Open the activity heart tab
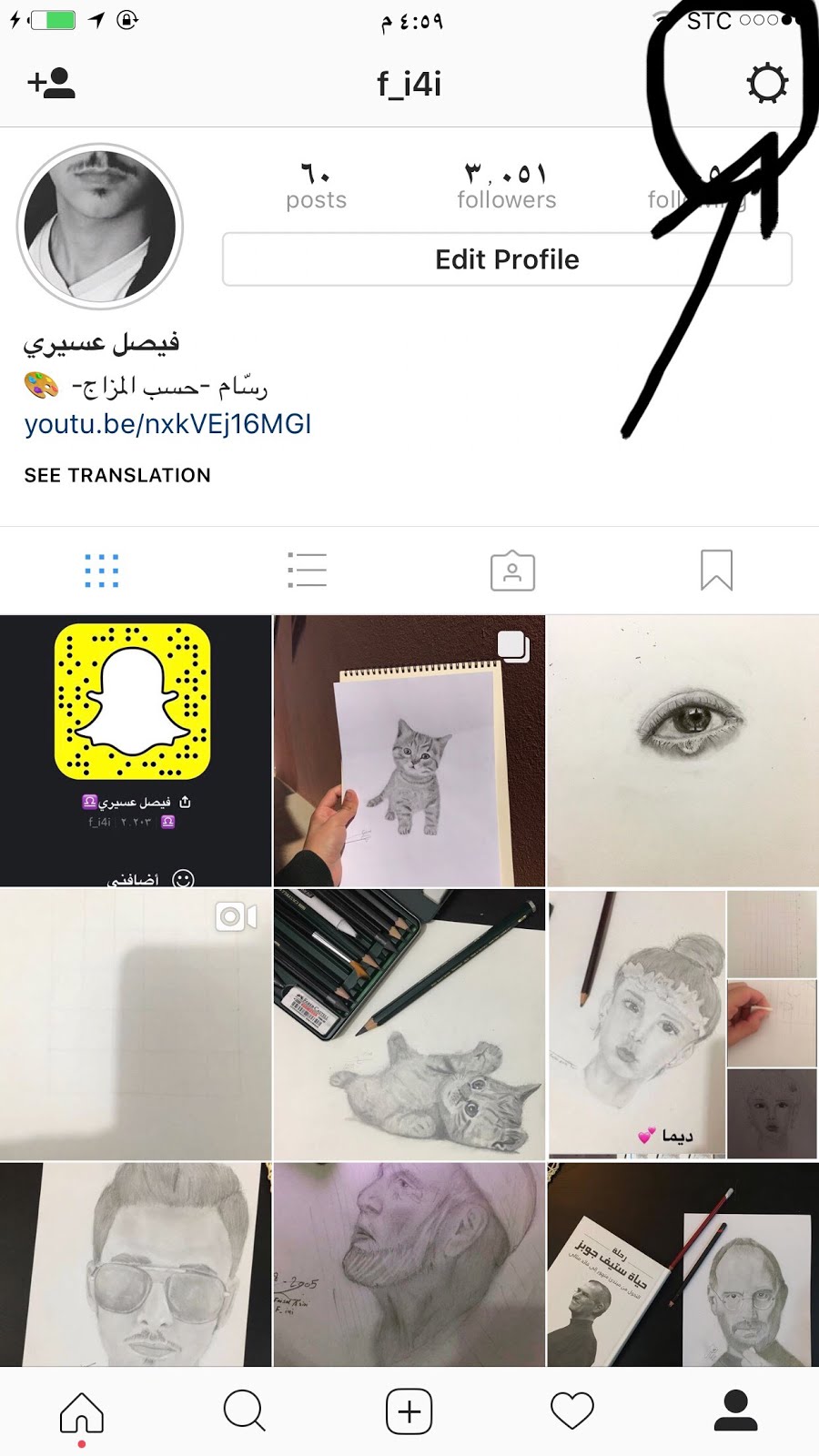This screenshot has width=819, height=1456. [572, 1411]
